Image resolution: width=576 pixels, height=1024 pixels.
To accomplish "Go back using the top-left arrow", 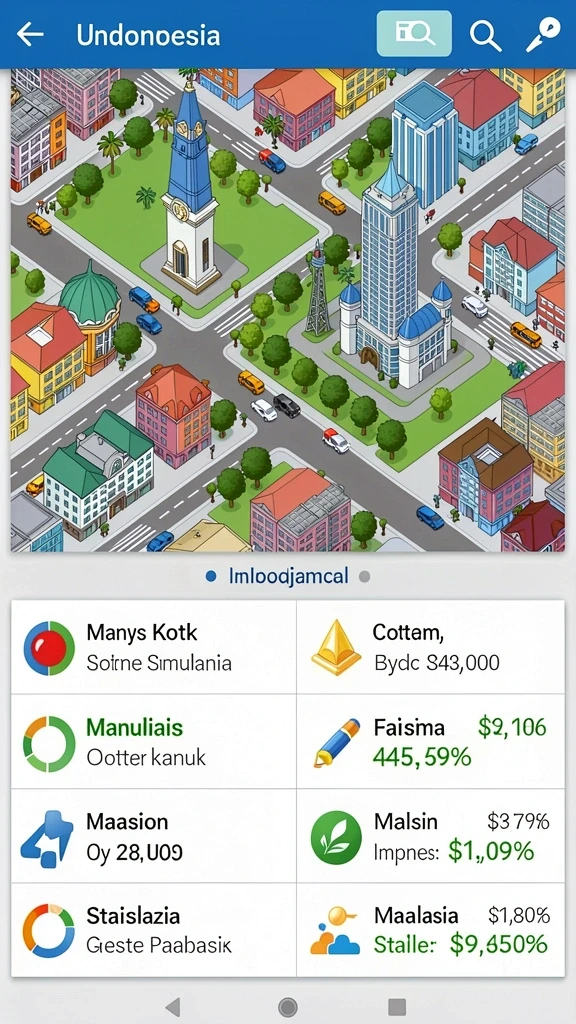I will tap(29, 35).
